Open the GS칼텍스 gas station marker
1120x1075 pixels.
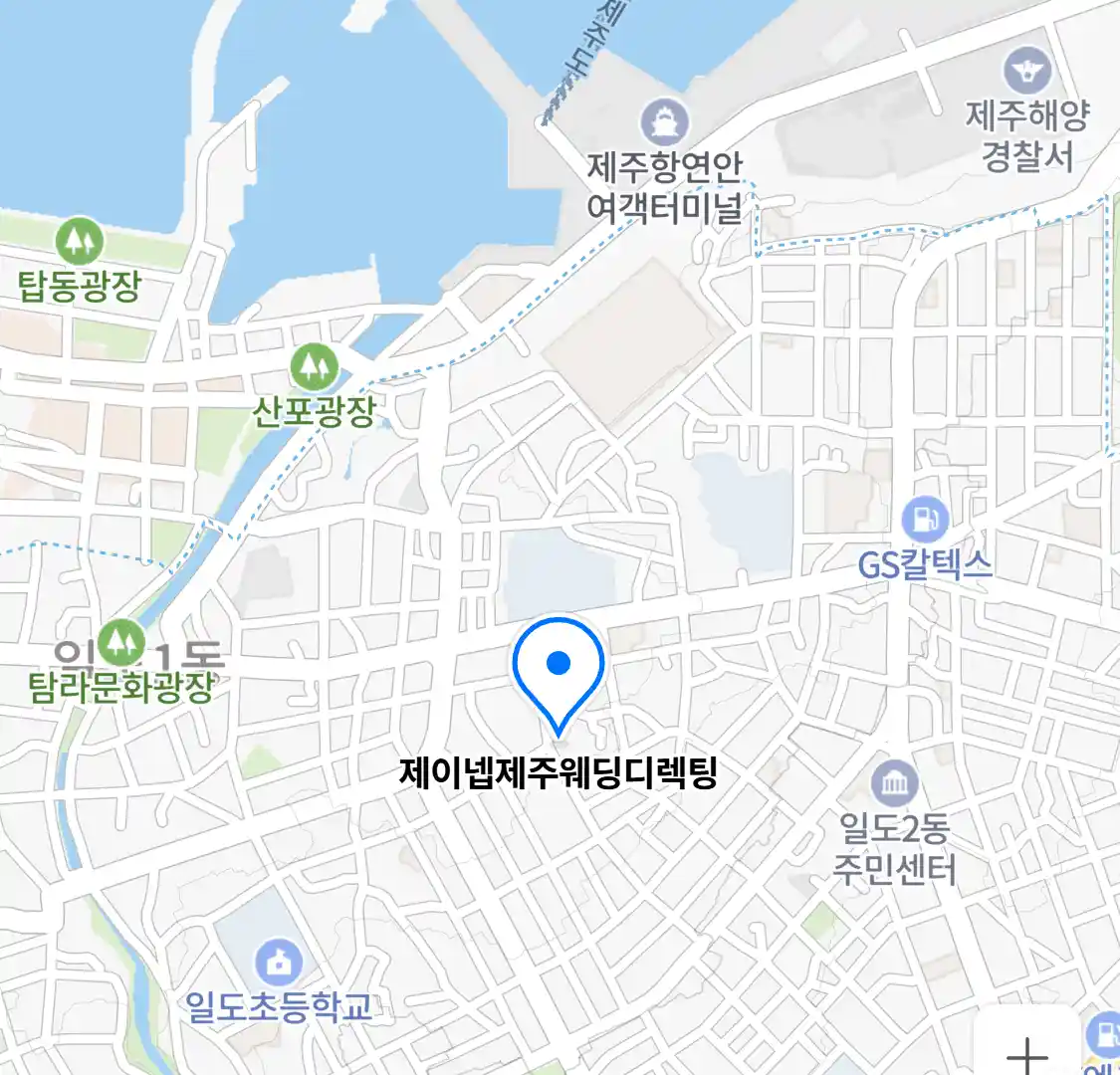[x=925, y=519]
